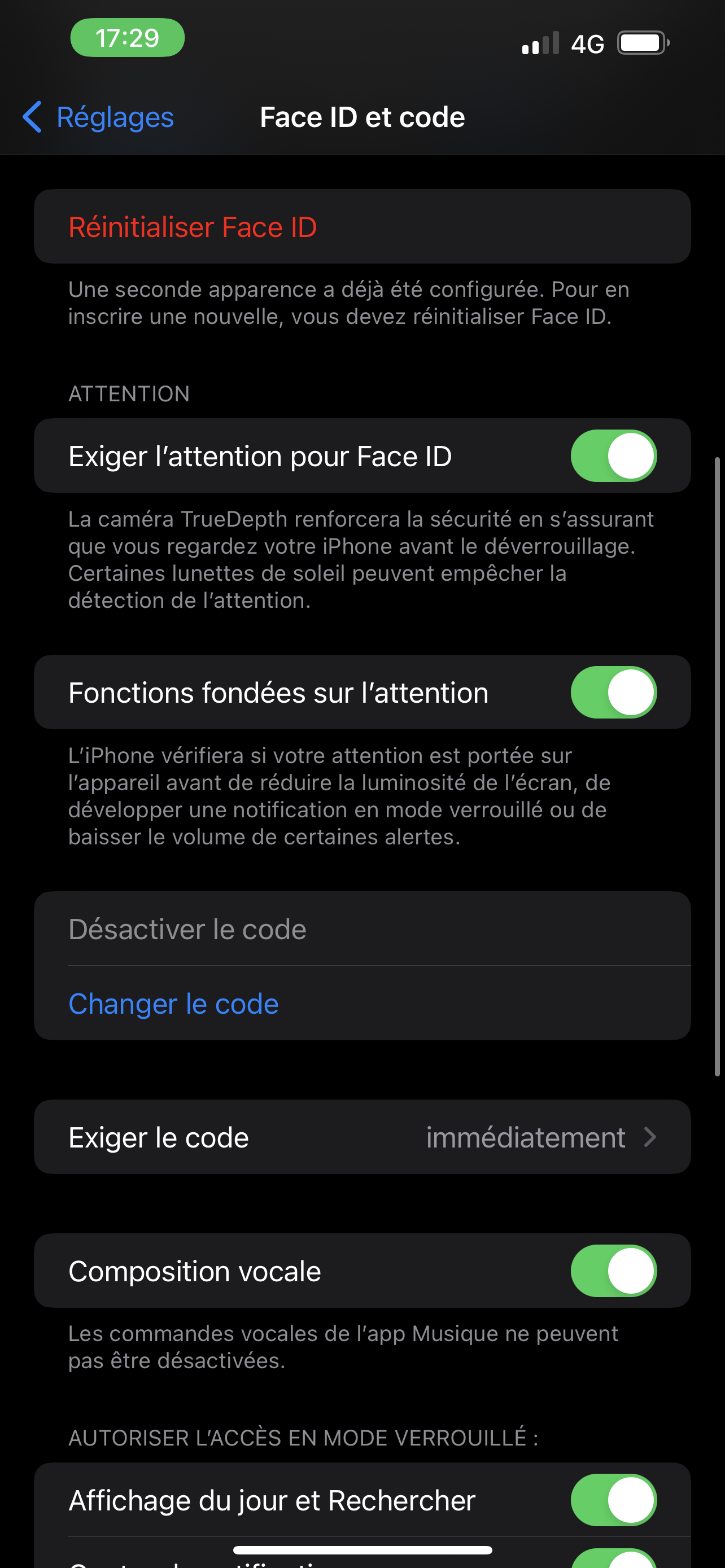The height and width of the screenshot is (1568, 725).
Task: Disable Fonctions fondées sur l'attention
Action: 613,693
